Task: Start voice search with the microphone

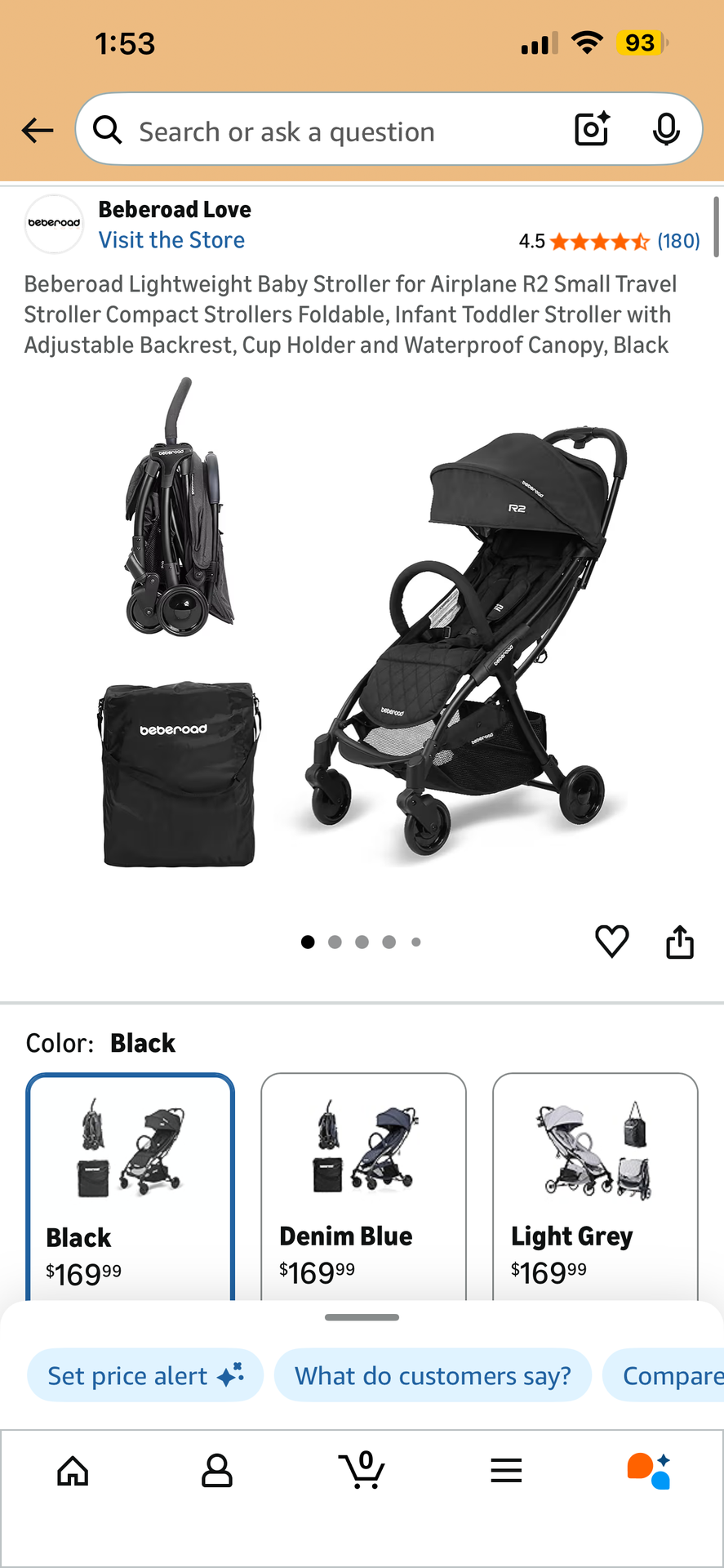Action: (x=666, y=129)
